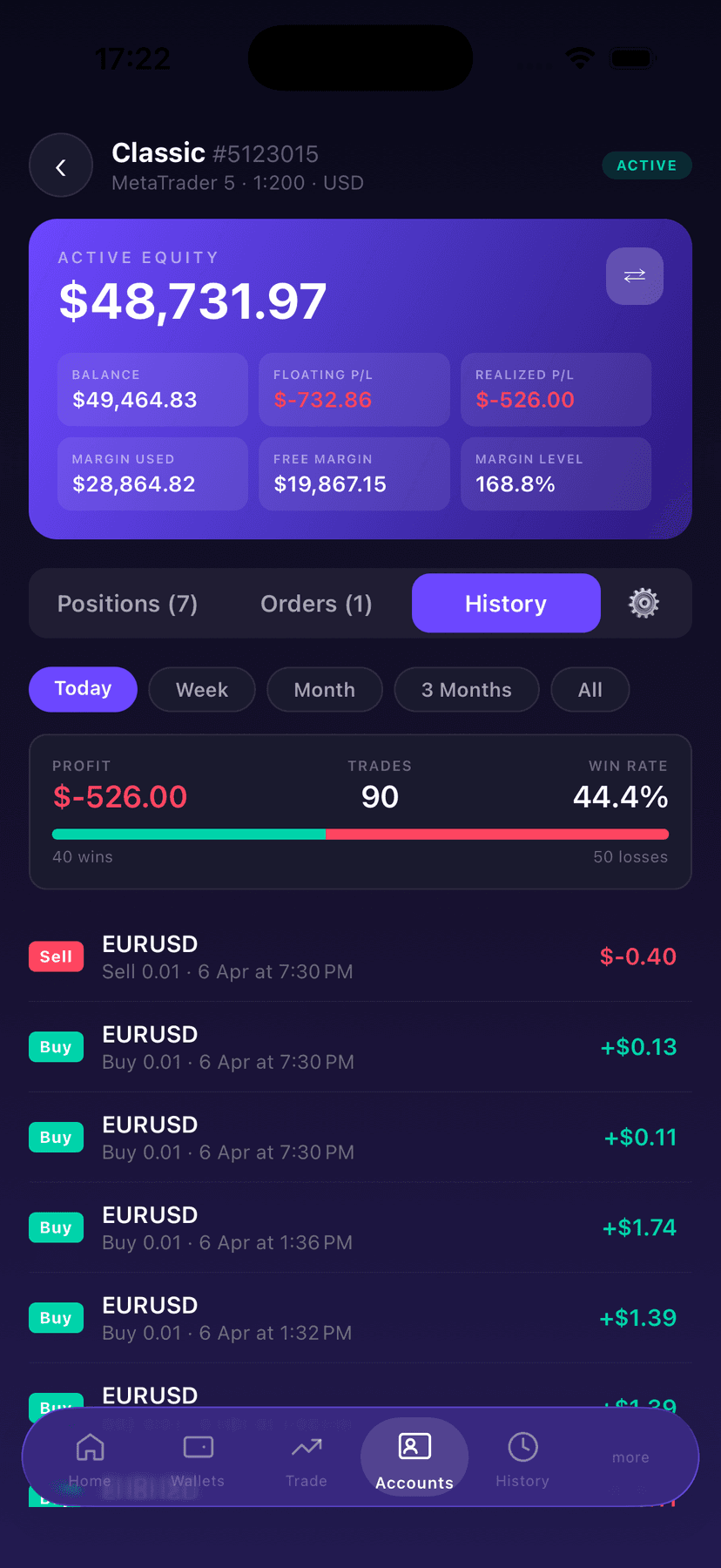The image size is (721, 1568).
Task: Select the Wallets icon in bottom navigation
Action: (198, 1446)
